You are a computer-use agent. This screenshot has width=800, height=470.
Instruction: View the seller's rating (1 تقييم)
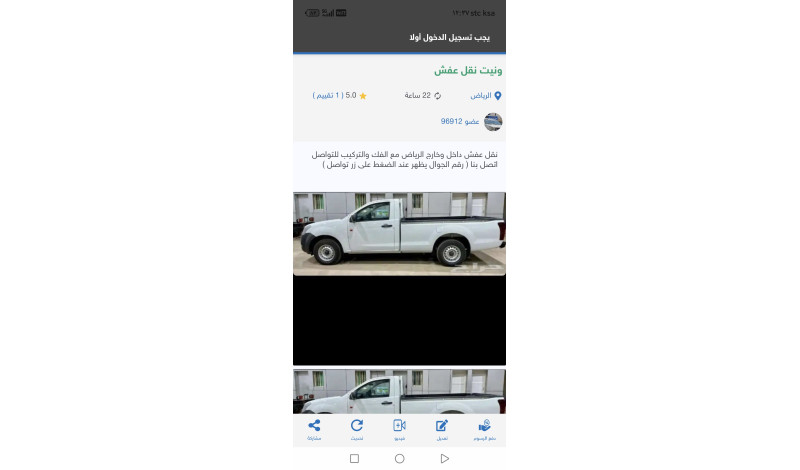click(x=340, y=96)
